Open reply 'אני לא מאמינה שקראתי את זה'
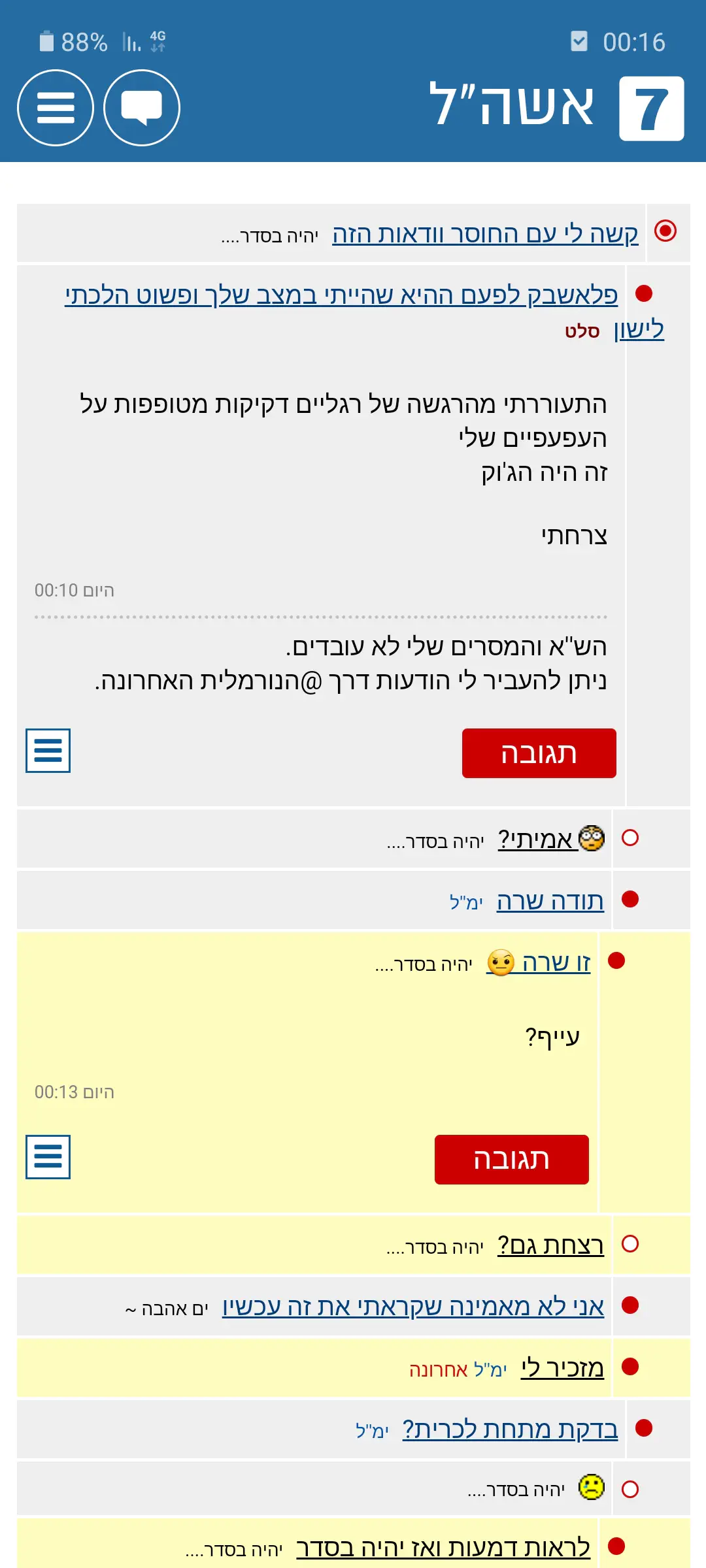706x1568 pixels. click(x=412, y=1307)
